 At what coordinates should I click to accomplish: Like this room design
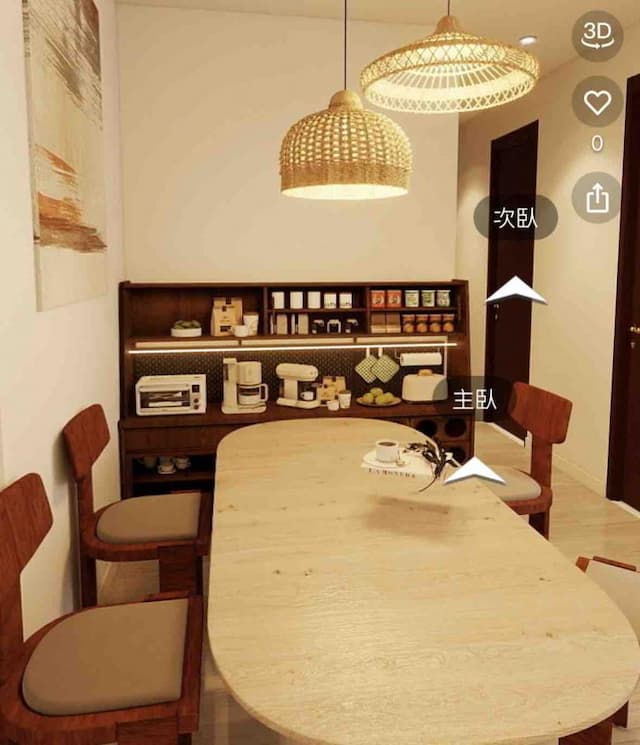(x=597, y=101)
